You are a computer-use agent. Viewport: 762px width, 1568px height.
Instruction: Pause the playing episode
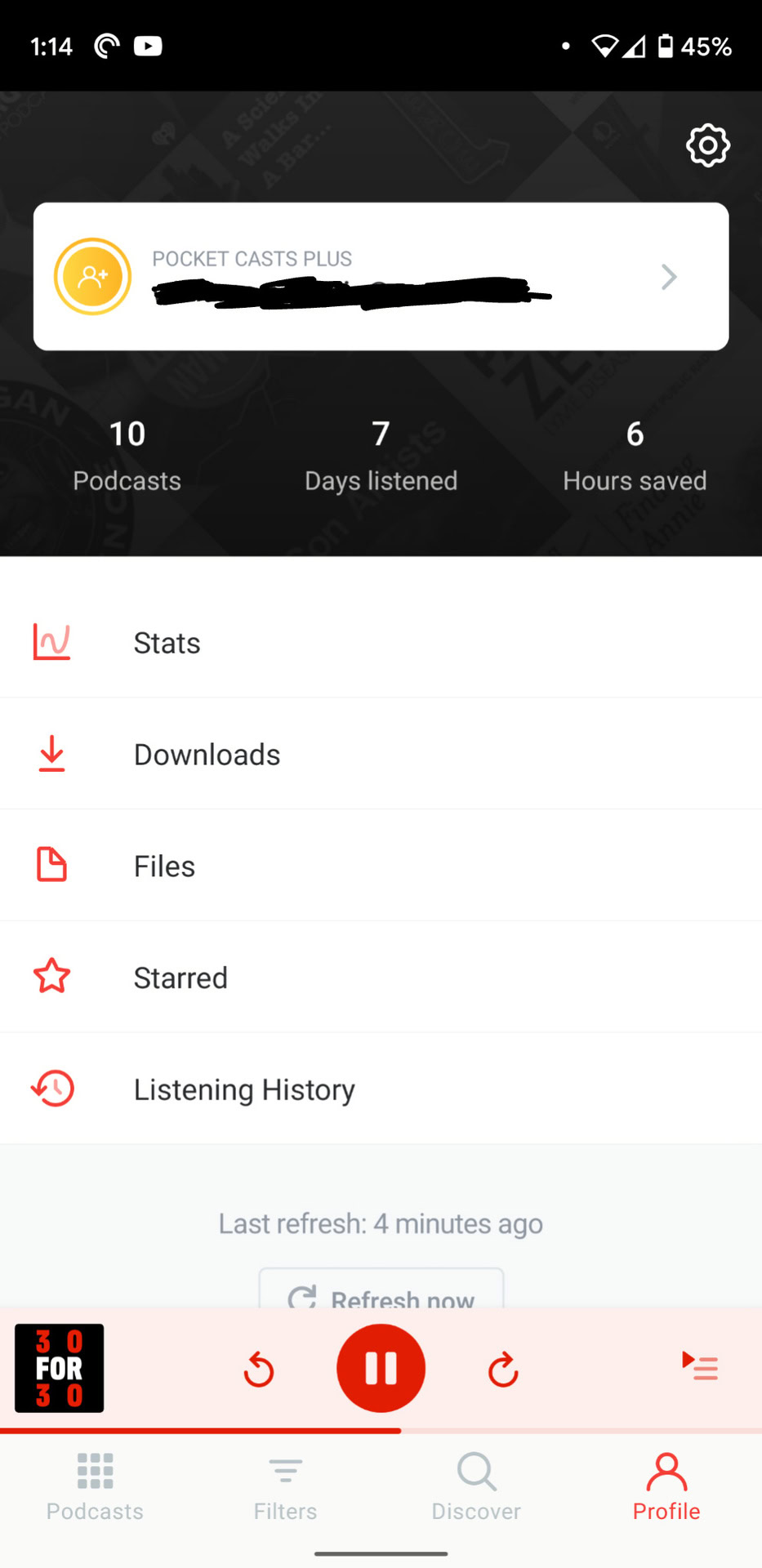[x=381, y=1368]
